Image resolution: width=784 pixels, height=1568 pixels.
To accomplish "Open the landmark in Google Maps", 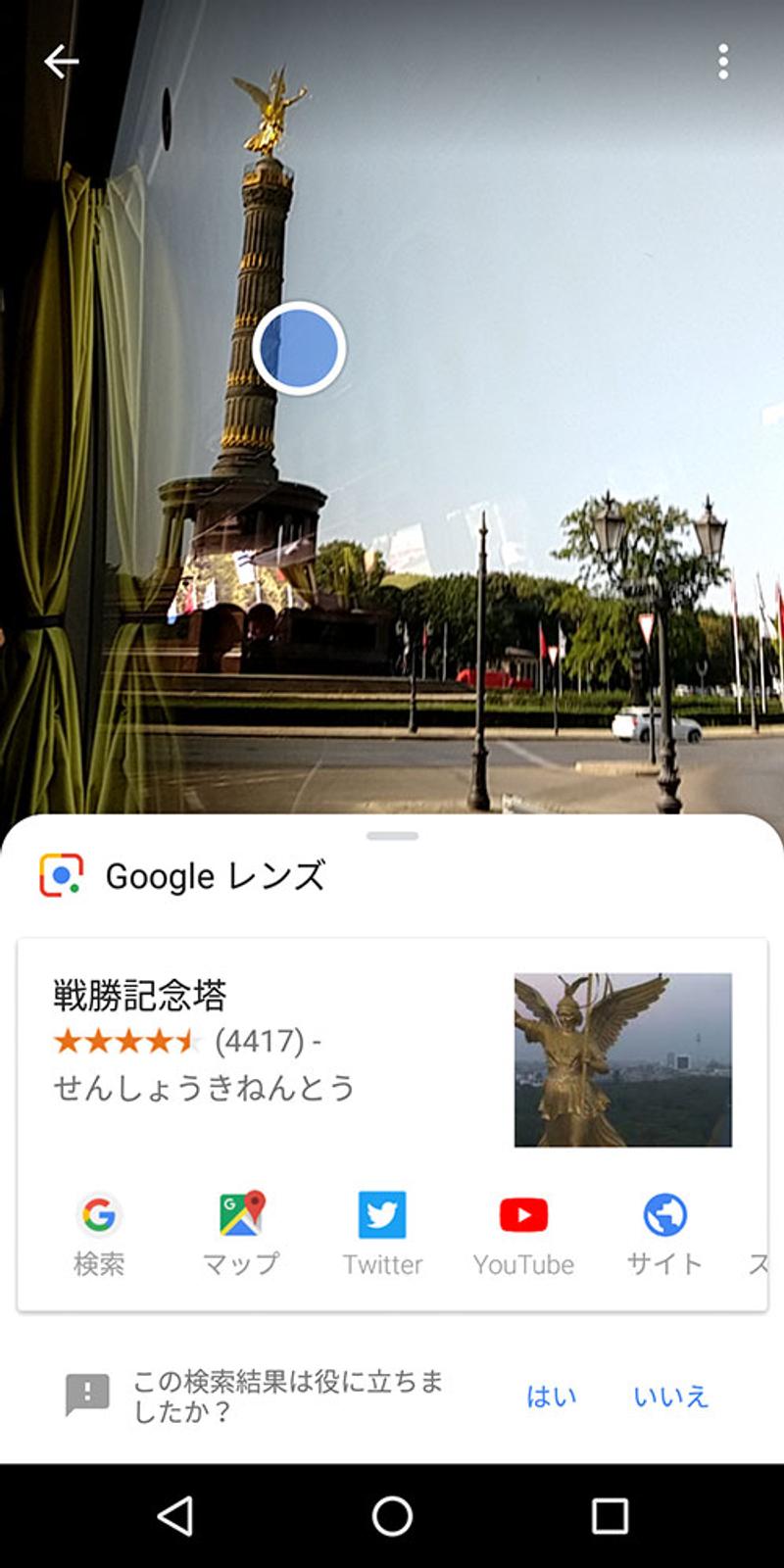I will point(240,1230).
